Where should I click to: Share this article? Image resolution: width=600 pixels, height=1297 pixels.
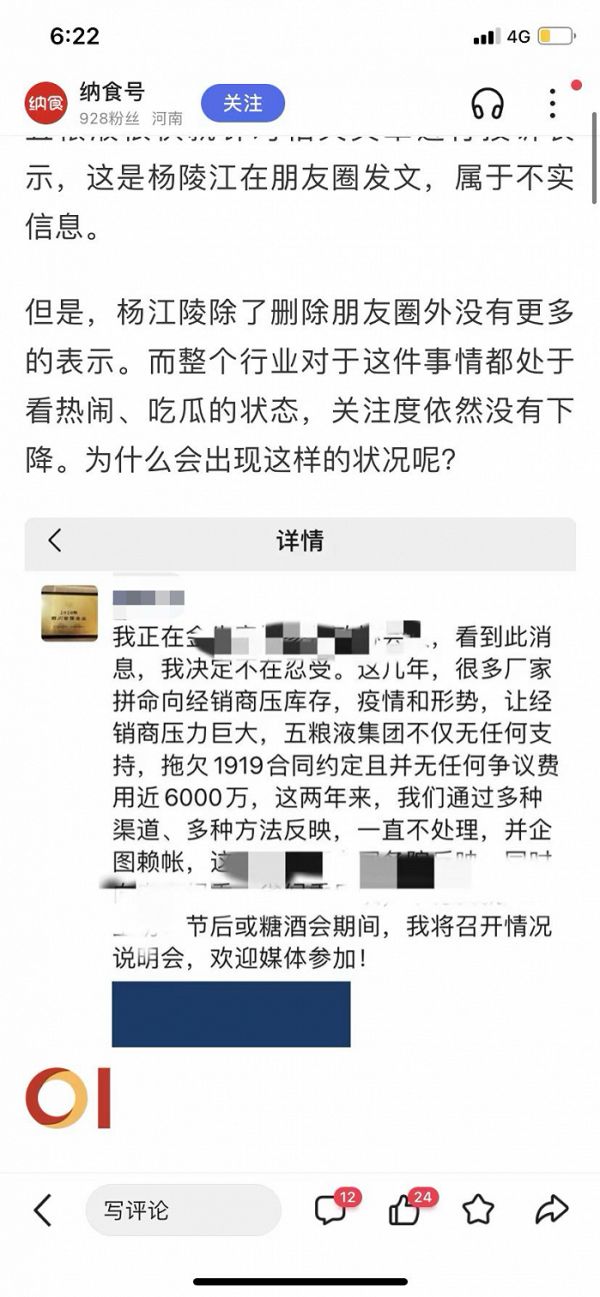(551, 1210)
